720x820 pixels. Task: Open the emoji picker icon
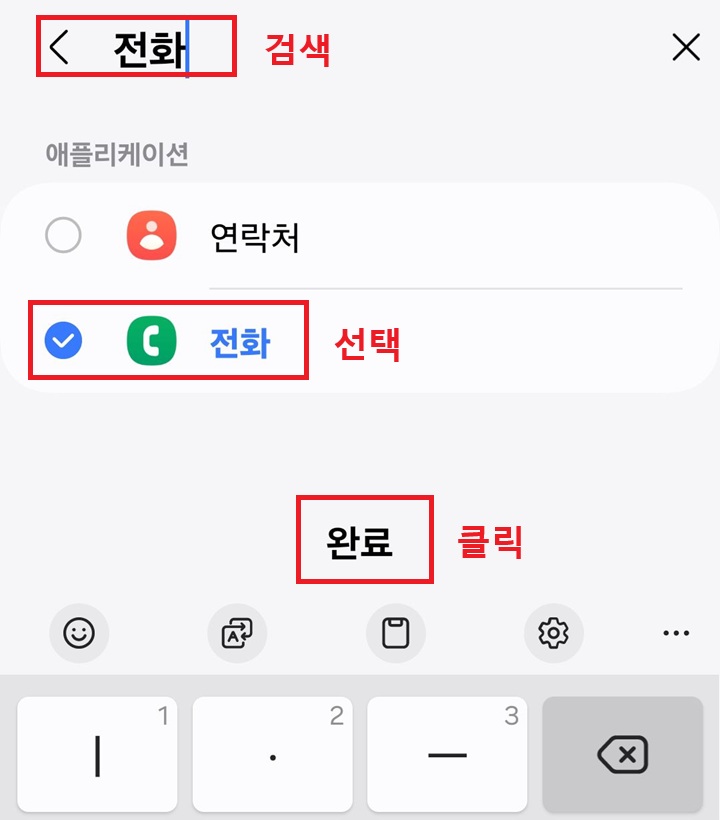[80, 632]
